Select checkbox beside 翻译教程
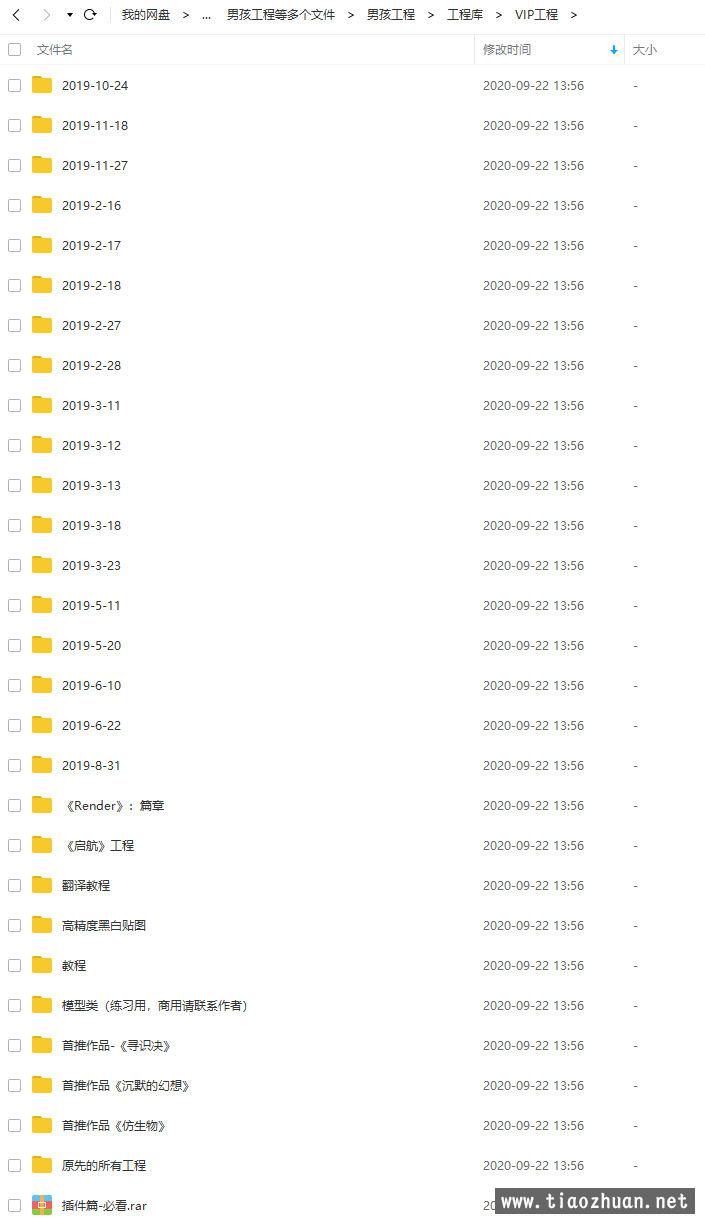 (14, 885)
